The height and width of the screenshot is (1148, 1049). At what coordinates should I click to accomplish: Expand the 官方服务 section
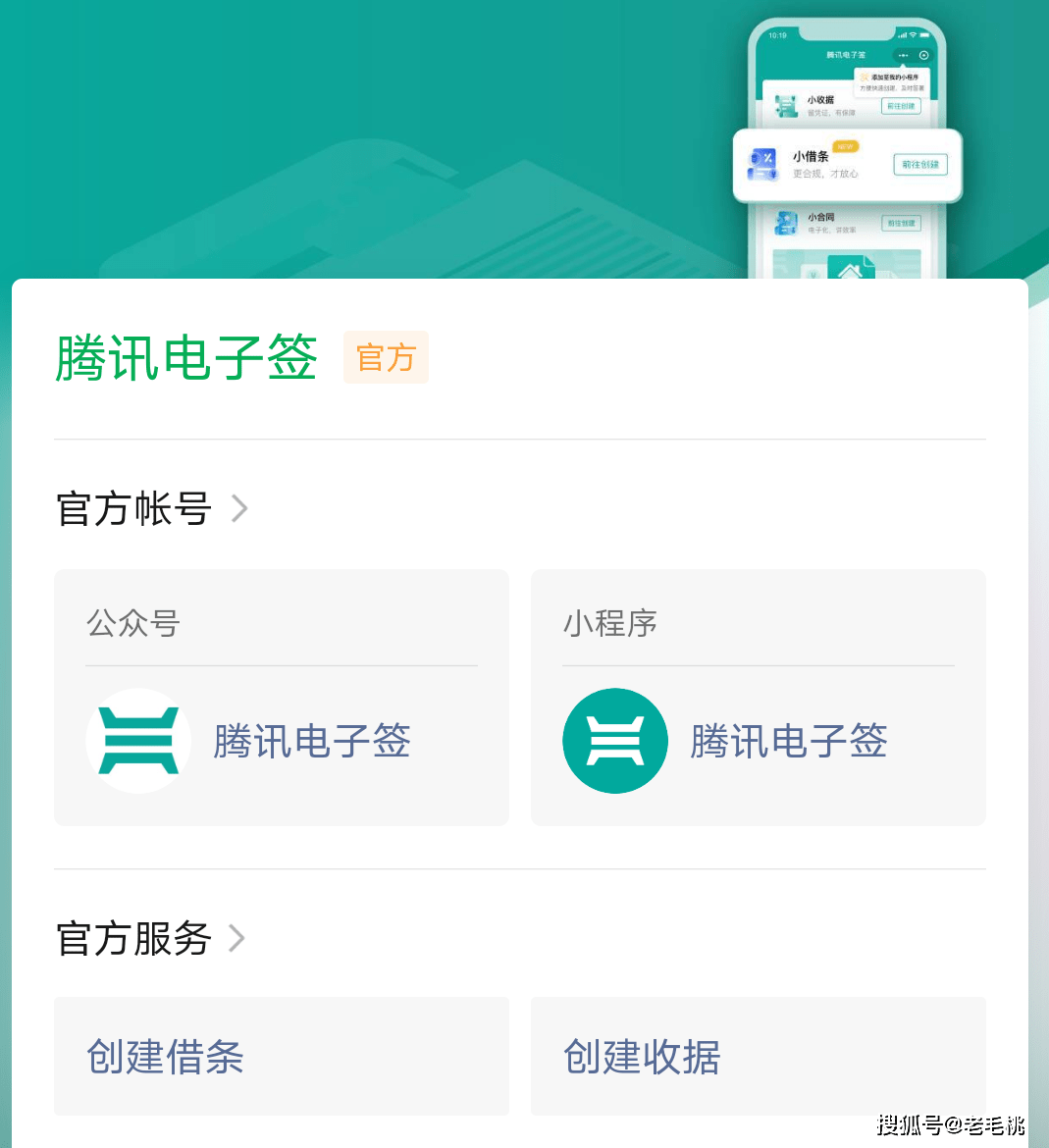(236, 938)
